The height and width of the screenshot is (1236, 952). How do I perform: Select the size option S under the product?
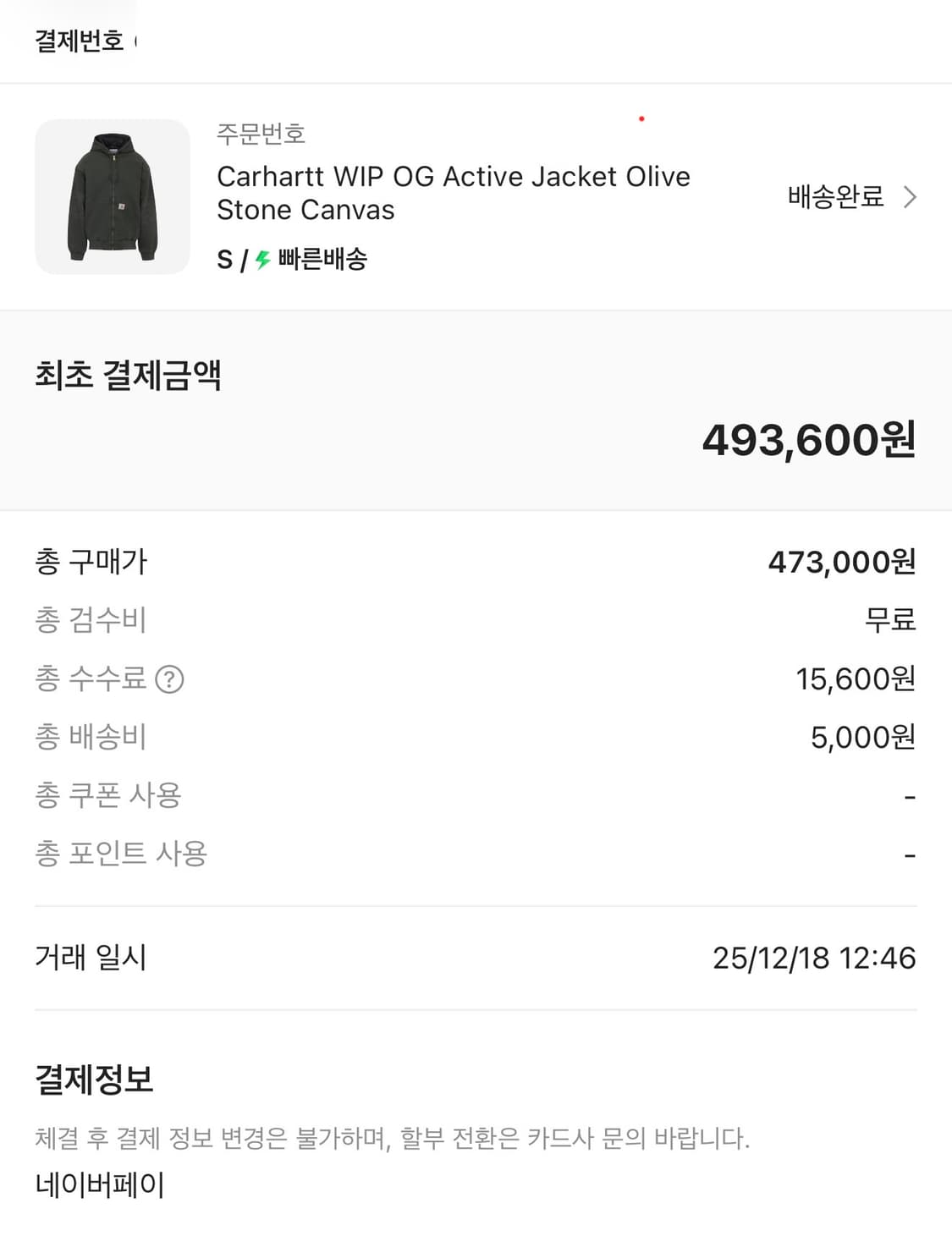pos(223,259)
